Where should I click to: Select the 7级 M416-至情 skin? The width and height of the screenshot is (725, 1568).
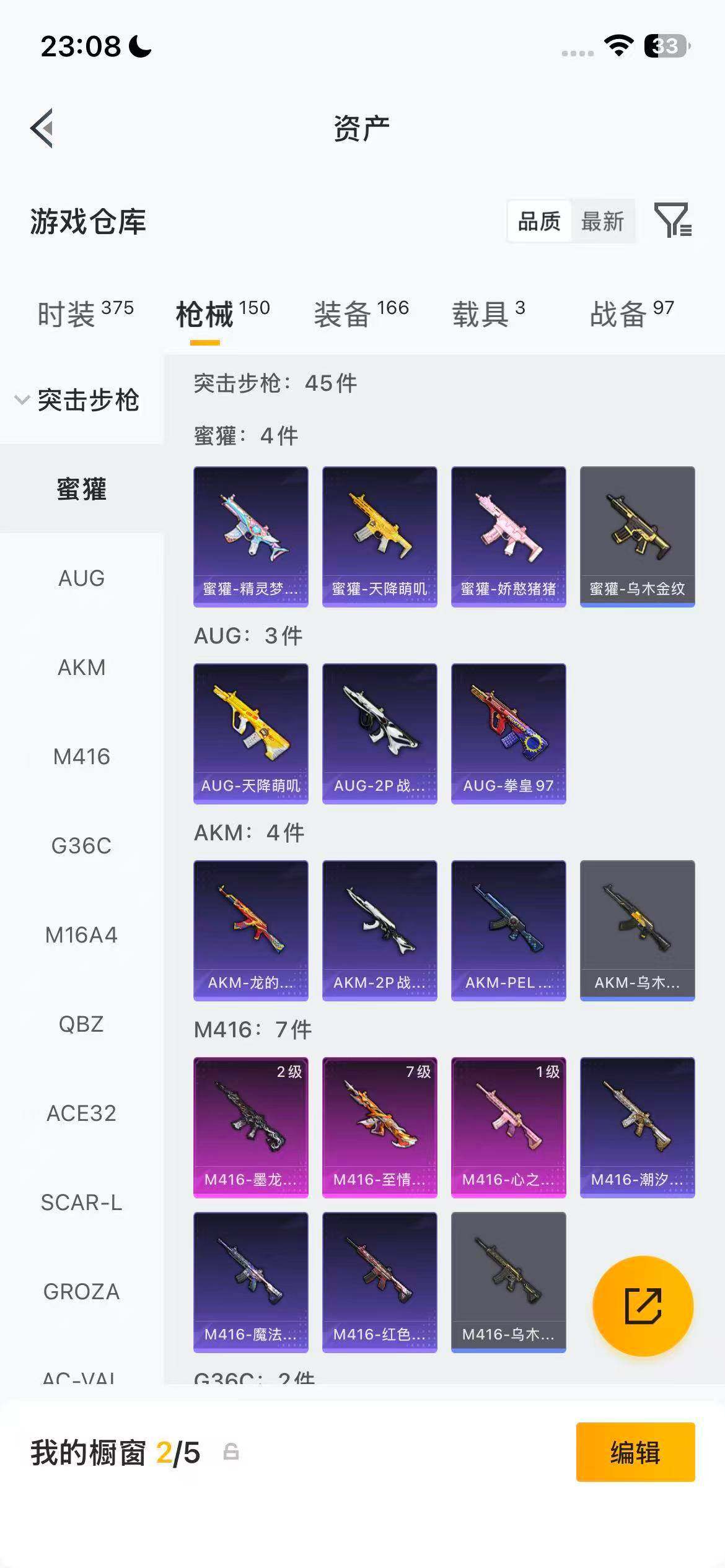(x=379, y=1127)
